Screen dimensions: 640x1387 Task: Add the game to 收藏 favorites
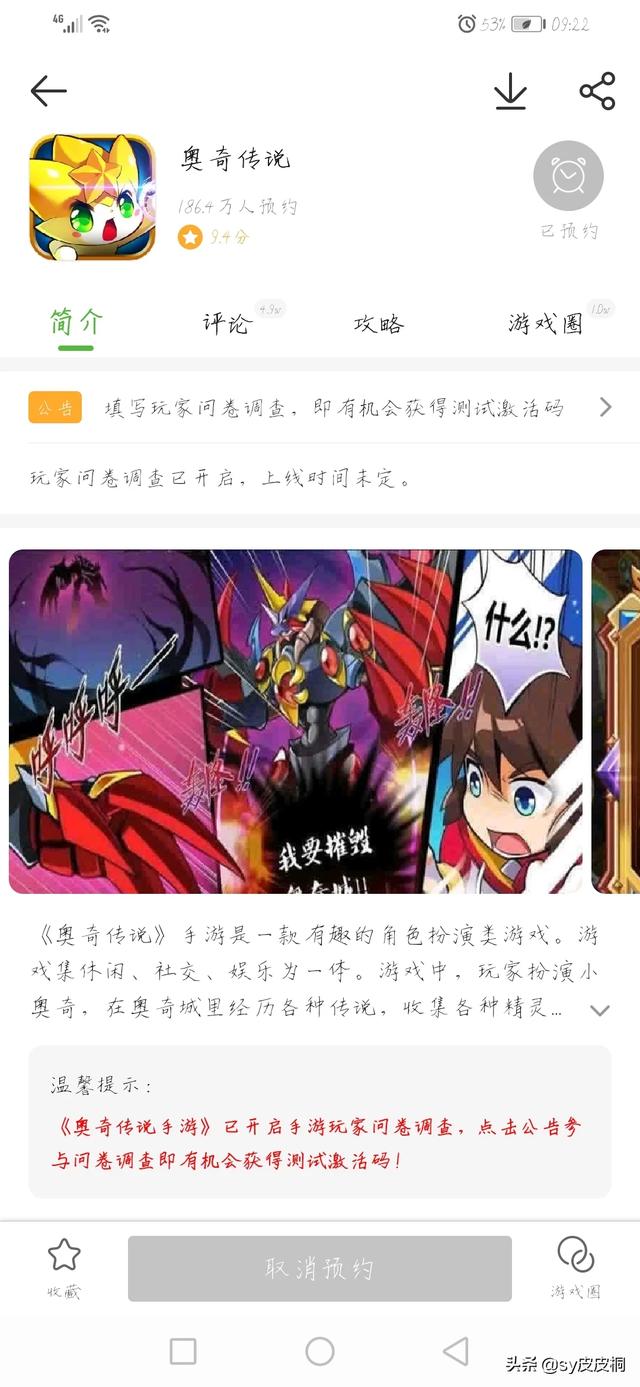64,1268
